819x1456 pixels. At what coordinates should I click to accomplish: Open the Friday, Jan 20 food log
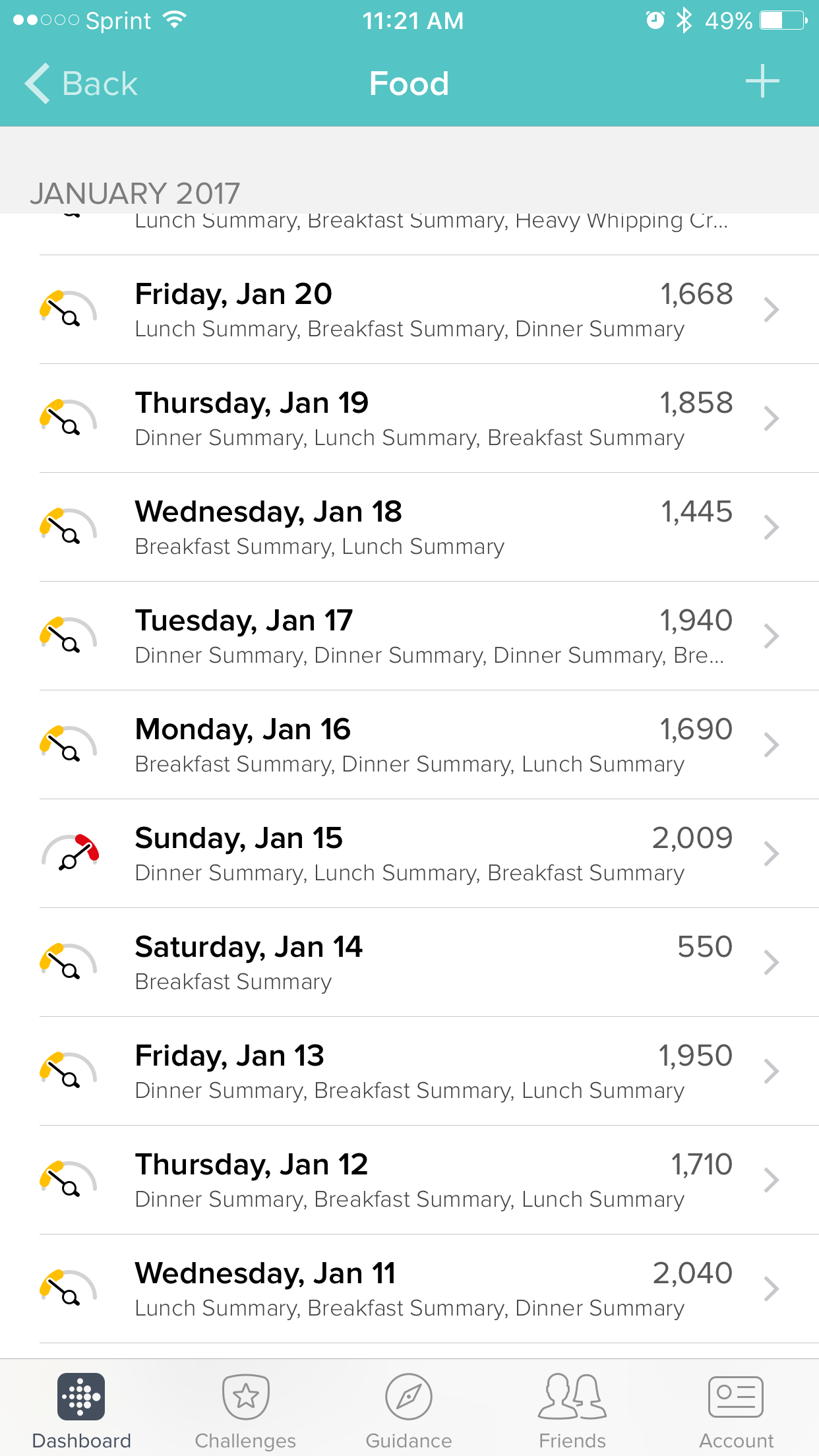pyautogui.click(x=409, y=310)
